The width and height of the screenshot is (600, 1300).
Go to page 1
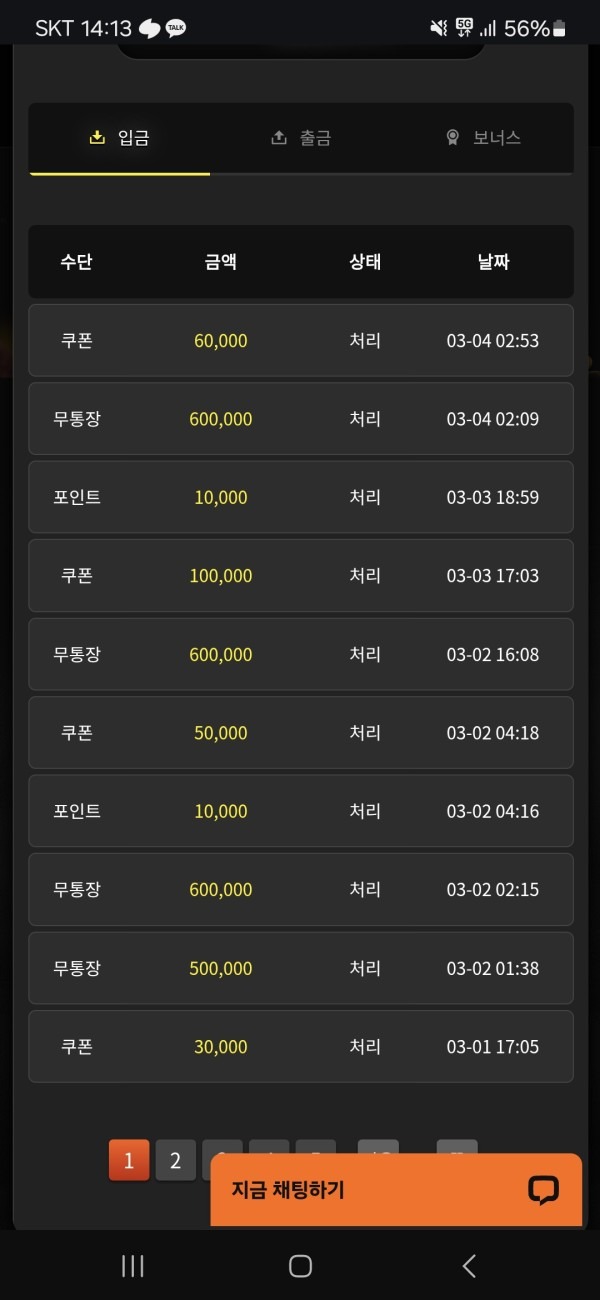point(129,1160)
